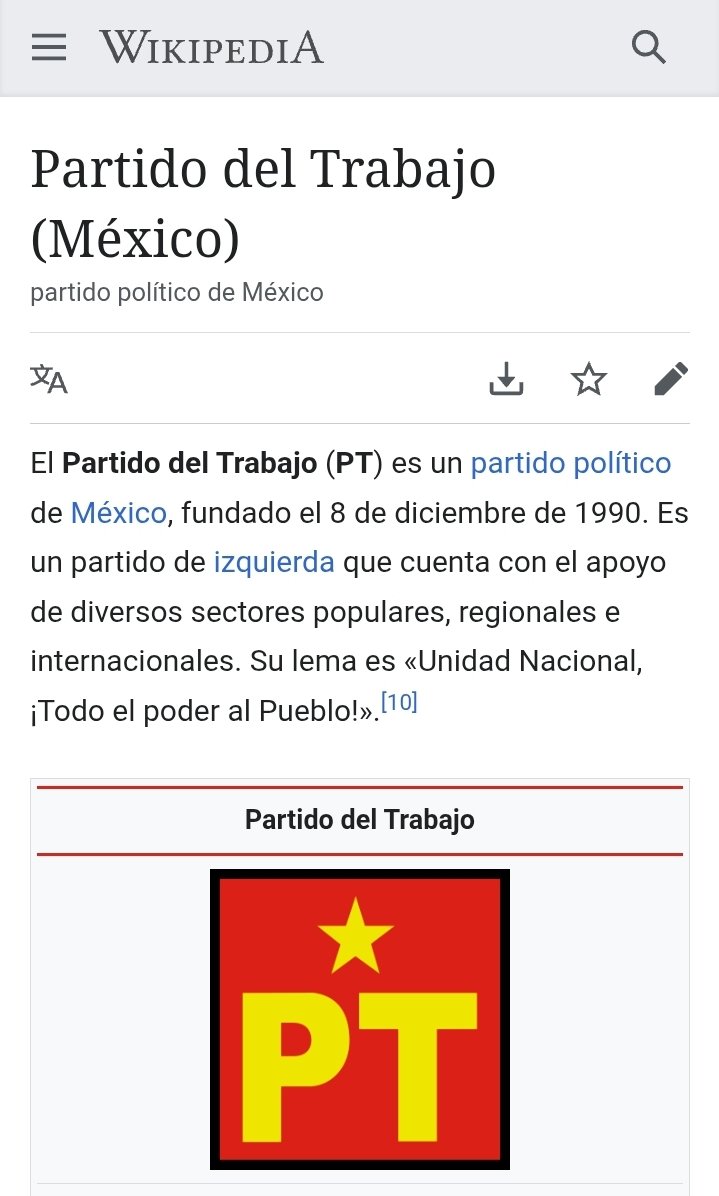Change the article language

[49, 379]
